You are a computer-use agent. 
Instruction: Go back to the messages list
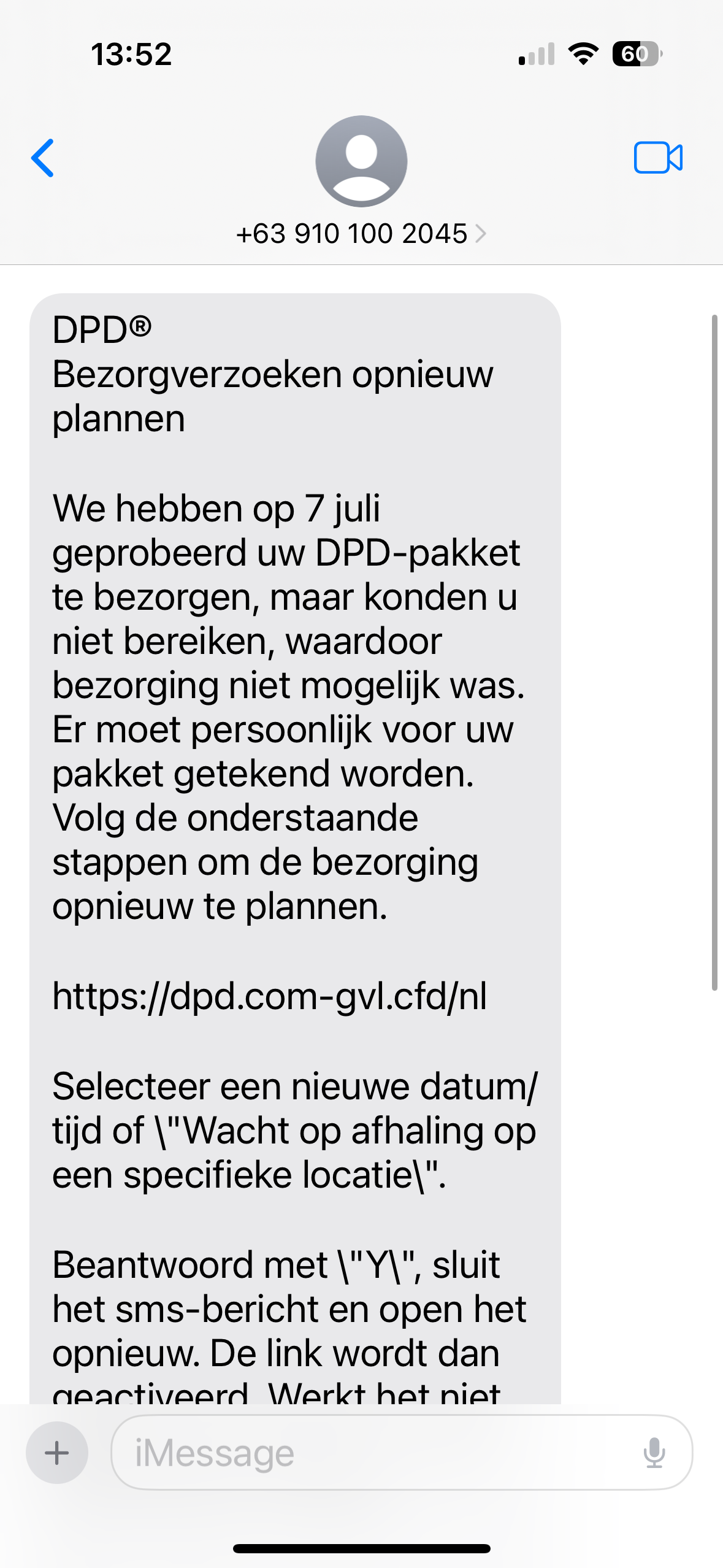tap(43, 158)
